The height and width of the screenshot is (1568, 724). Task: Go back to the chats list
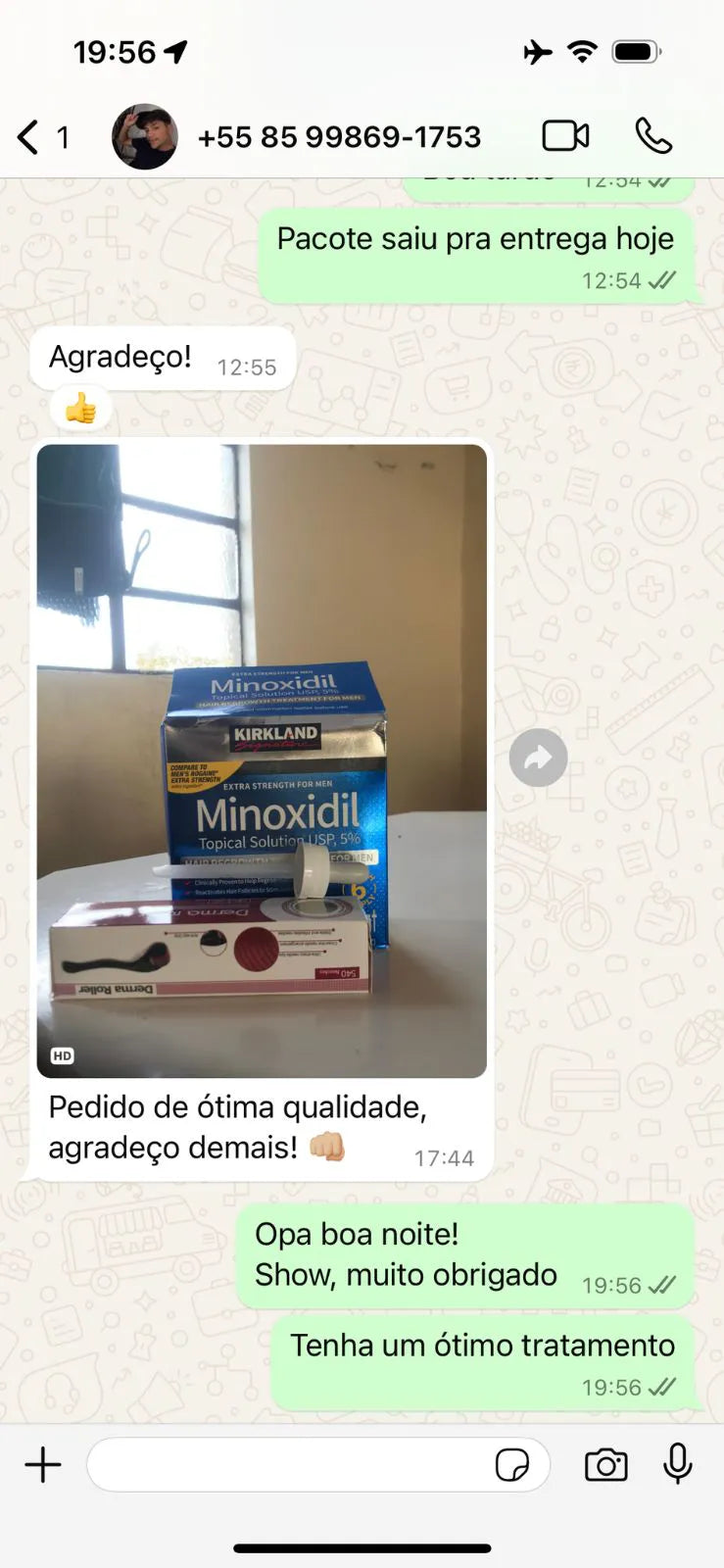[29, 137]
